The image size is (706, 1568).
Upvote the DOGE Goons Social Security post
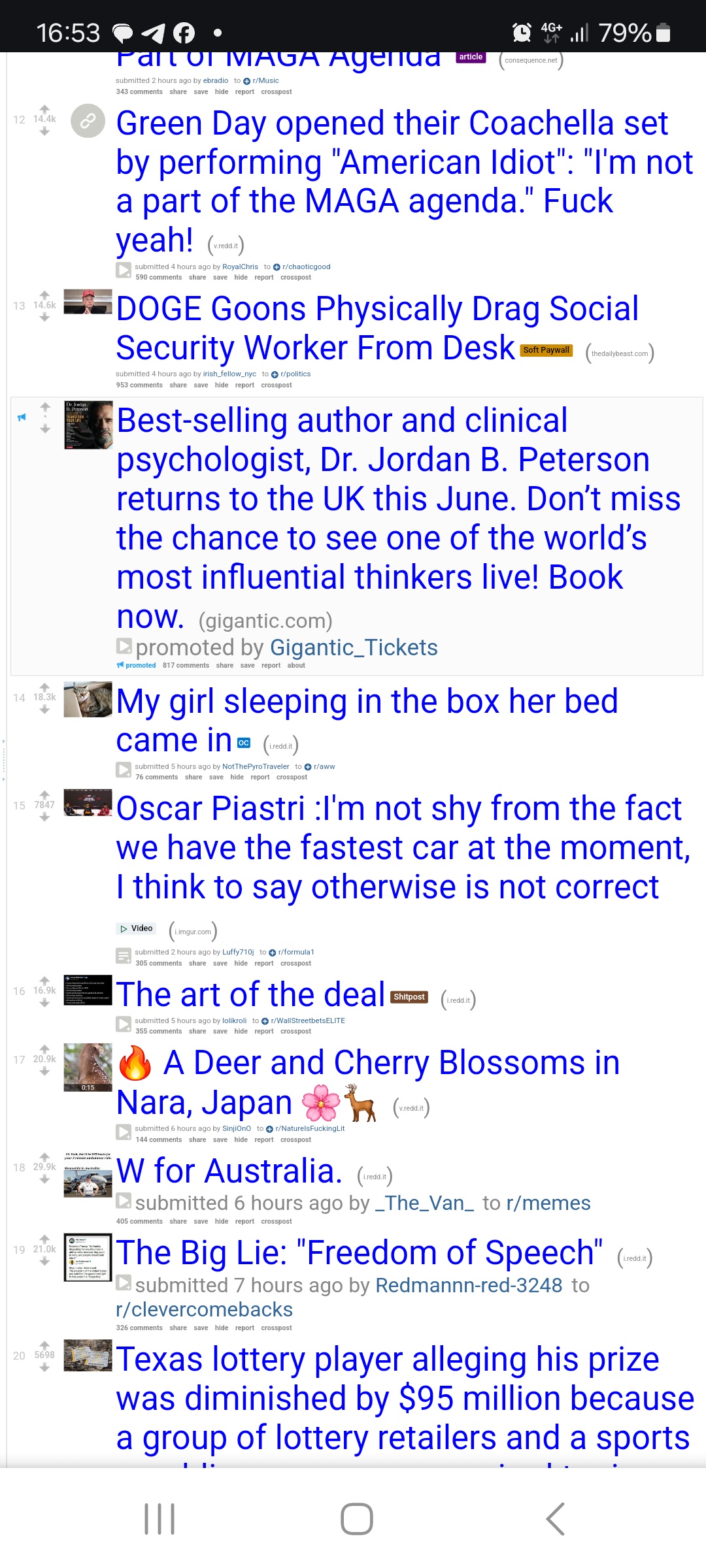click(44, 295)
